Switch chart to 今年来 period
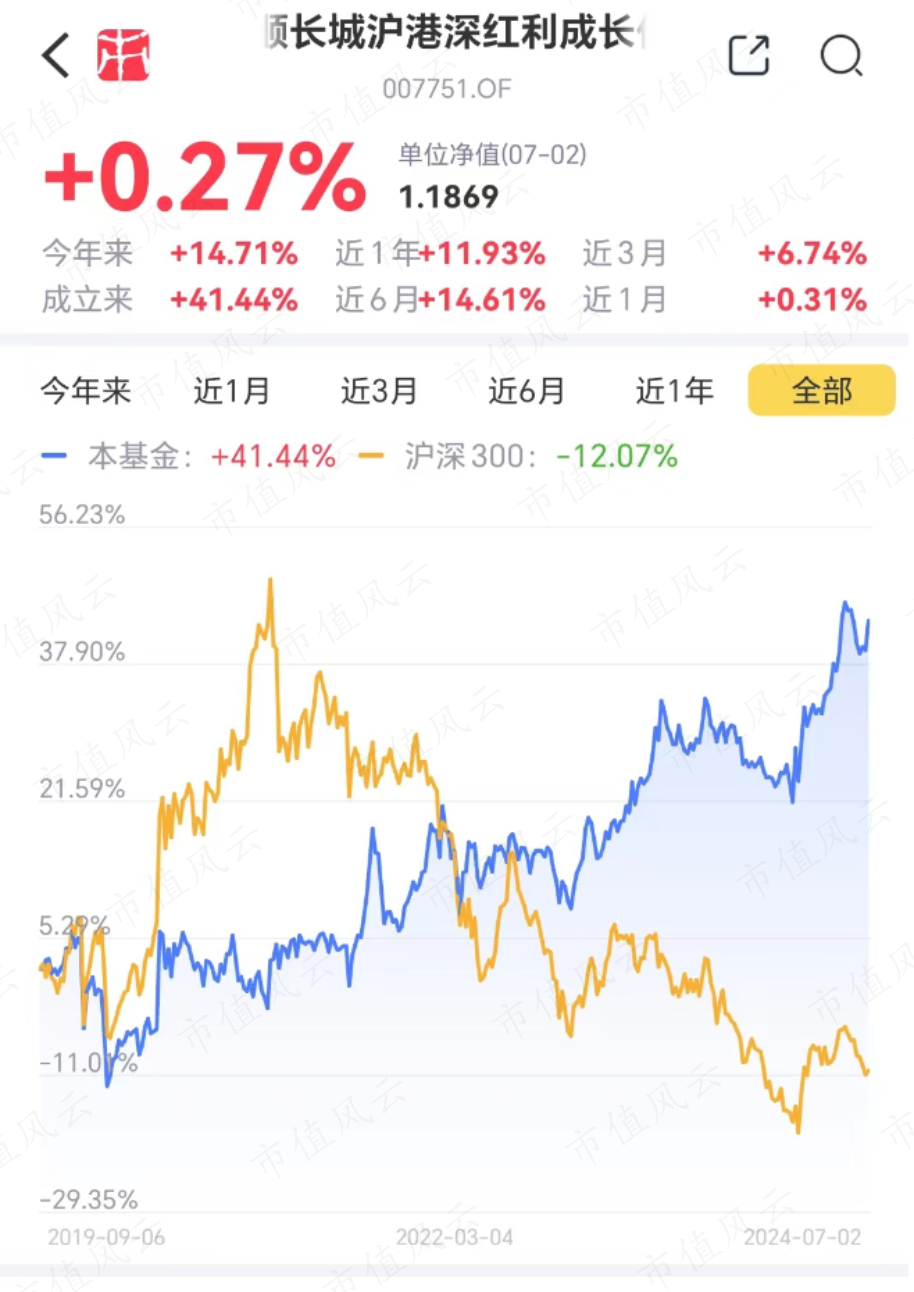Viewport: 914px width, 1292px height. tap(86, 391)
